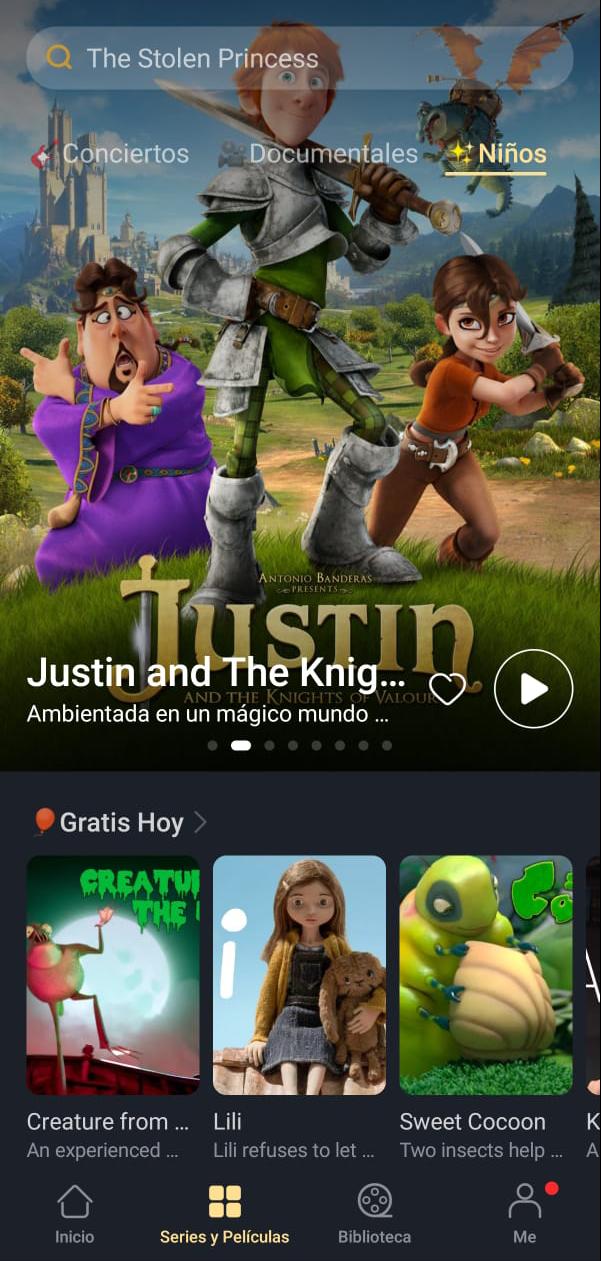This screenshot has width=601, height=1261.
Task: Select the Niños tab
Action: click(x=498, y=154)
